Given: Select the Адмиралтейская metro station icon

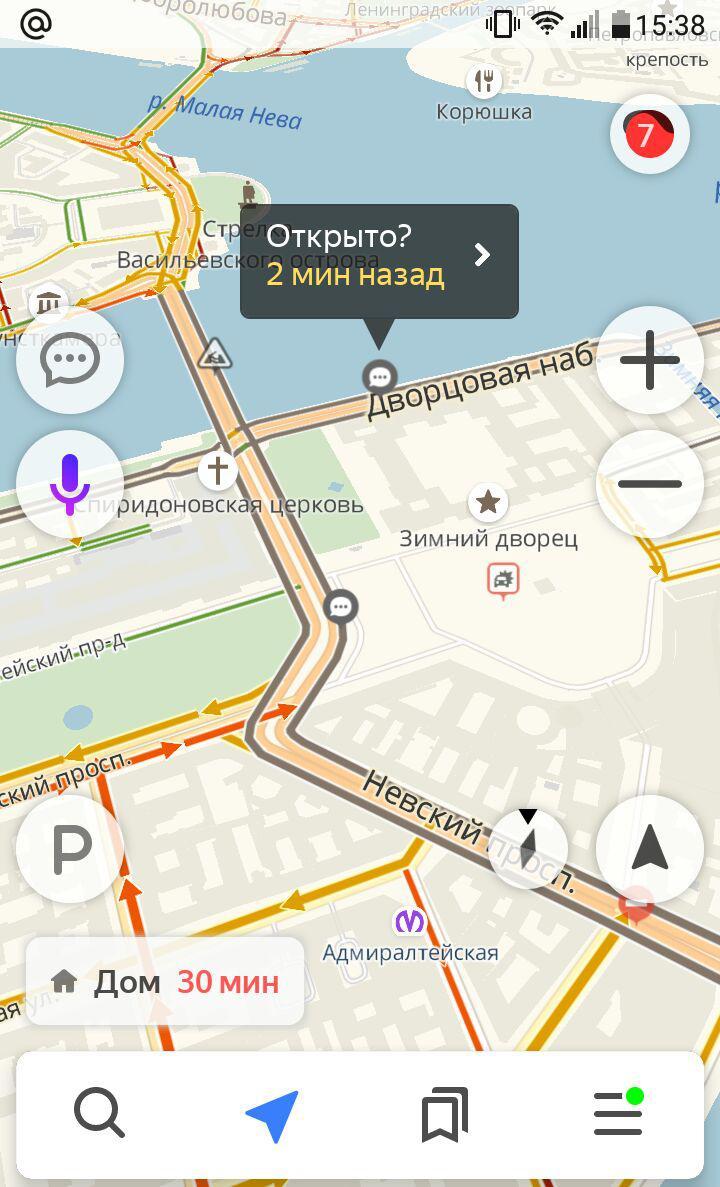Looking at the screenshot, I should point(410,921).
